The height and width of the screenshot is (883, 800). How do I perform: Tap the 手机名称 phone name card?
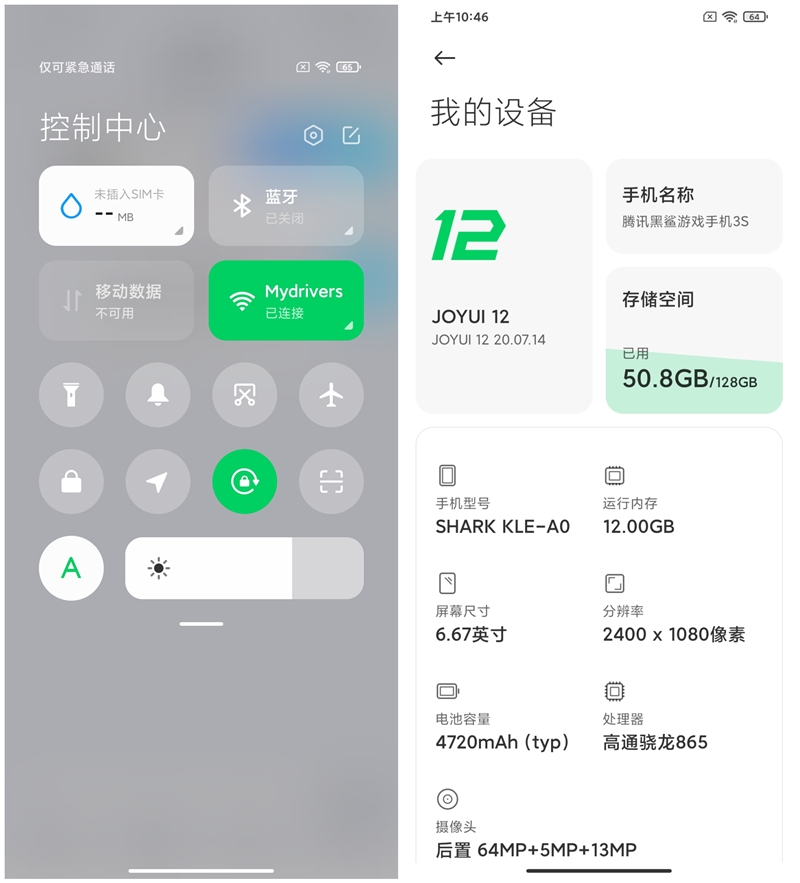(694, 206)
